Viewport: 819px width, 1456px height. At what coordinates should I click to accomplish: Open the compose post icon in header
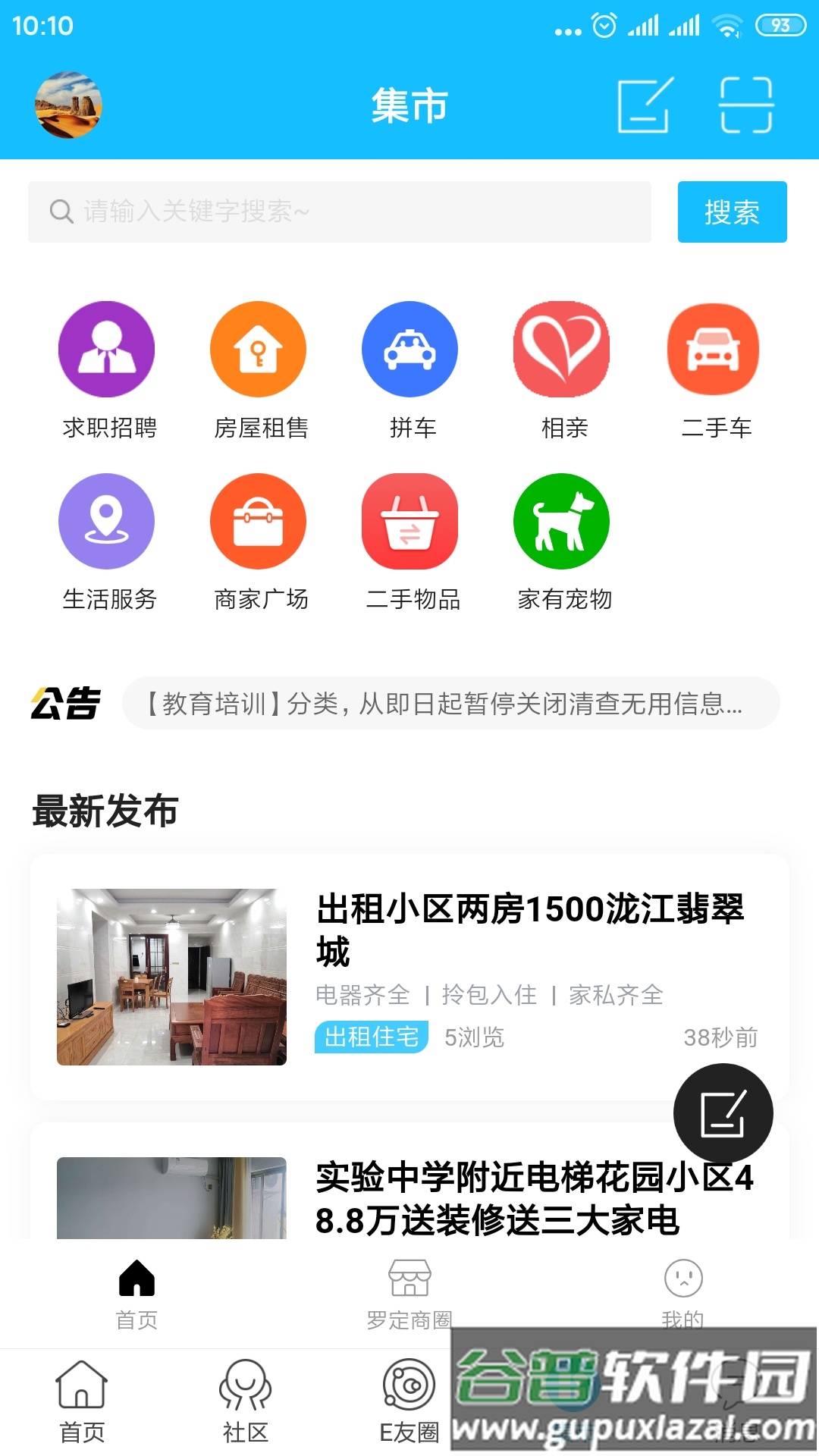[644, 106]
